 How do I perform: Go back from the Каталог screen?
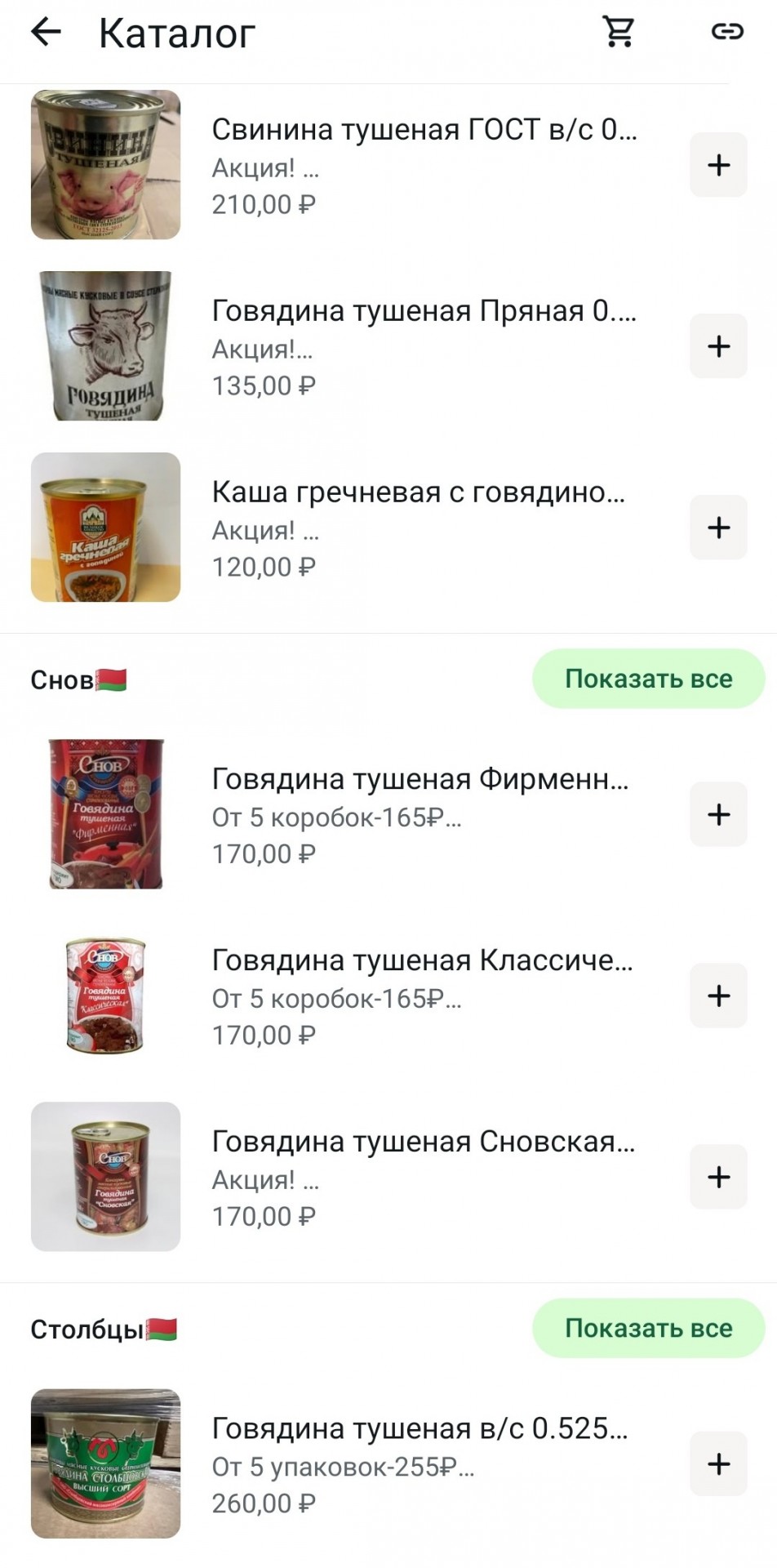(x=47, y=33)
